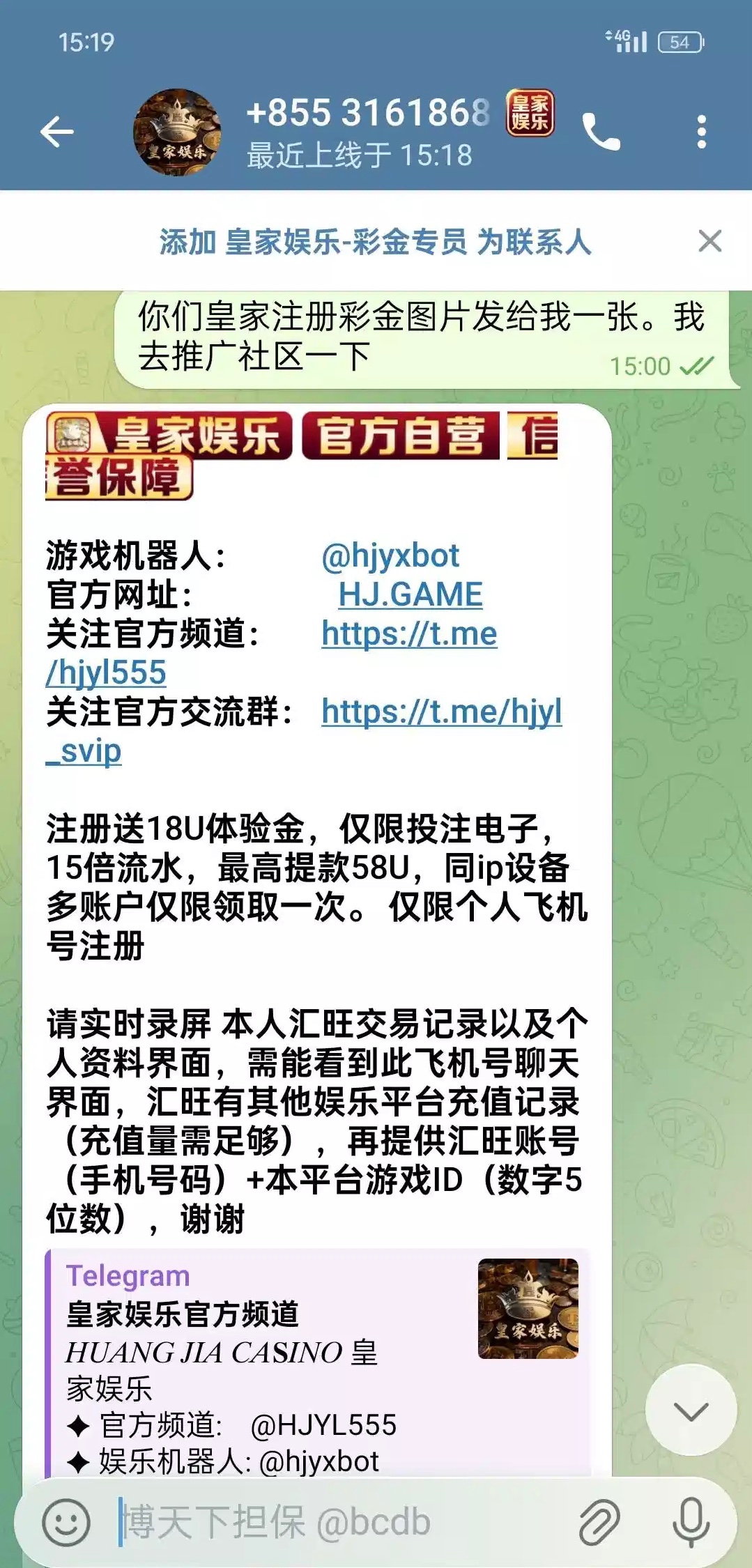This screenshot has height=1568, width=752.
Task: Tap the microphone to record voice
Action: click(691, 1523)
